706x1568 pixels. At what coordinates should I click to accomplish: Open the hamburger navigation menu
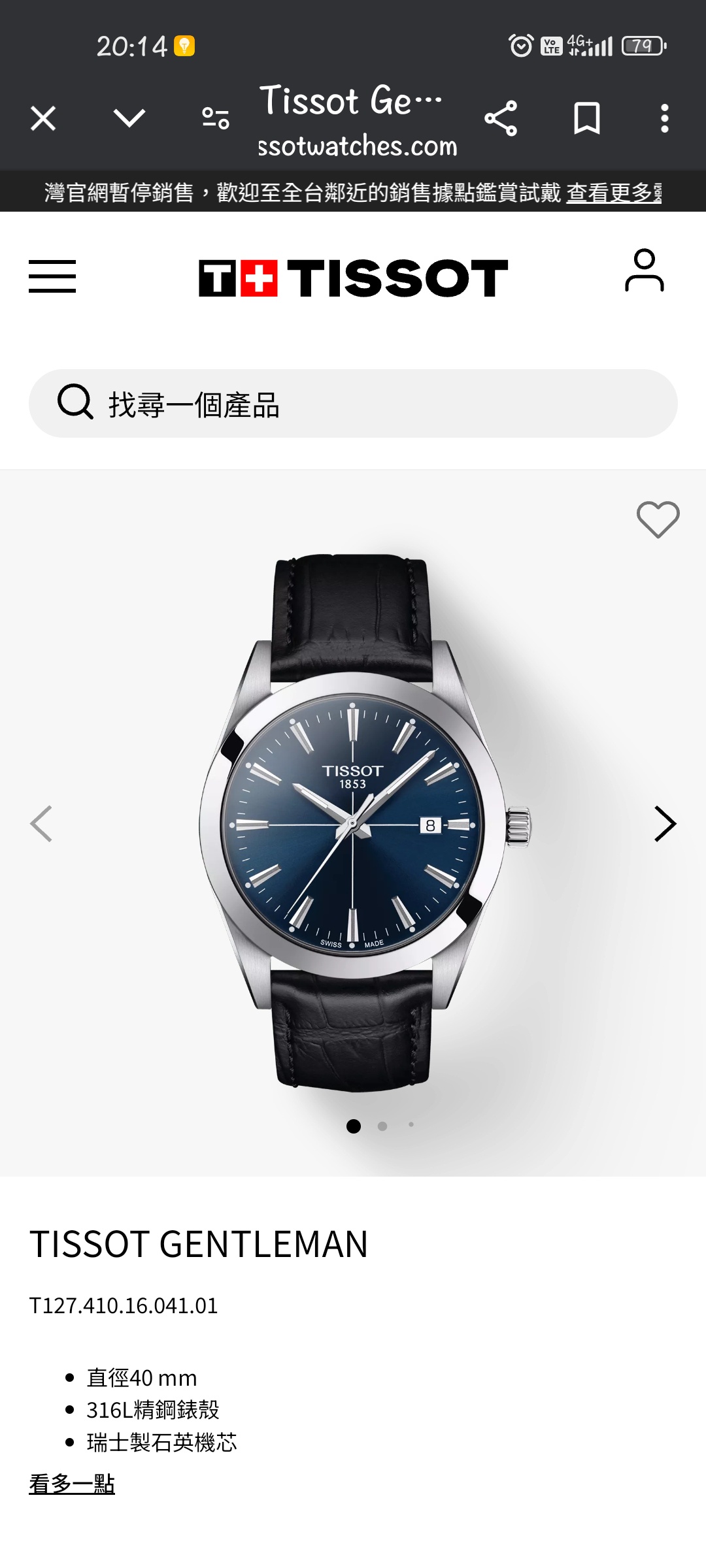(x=52, y=276)
